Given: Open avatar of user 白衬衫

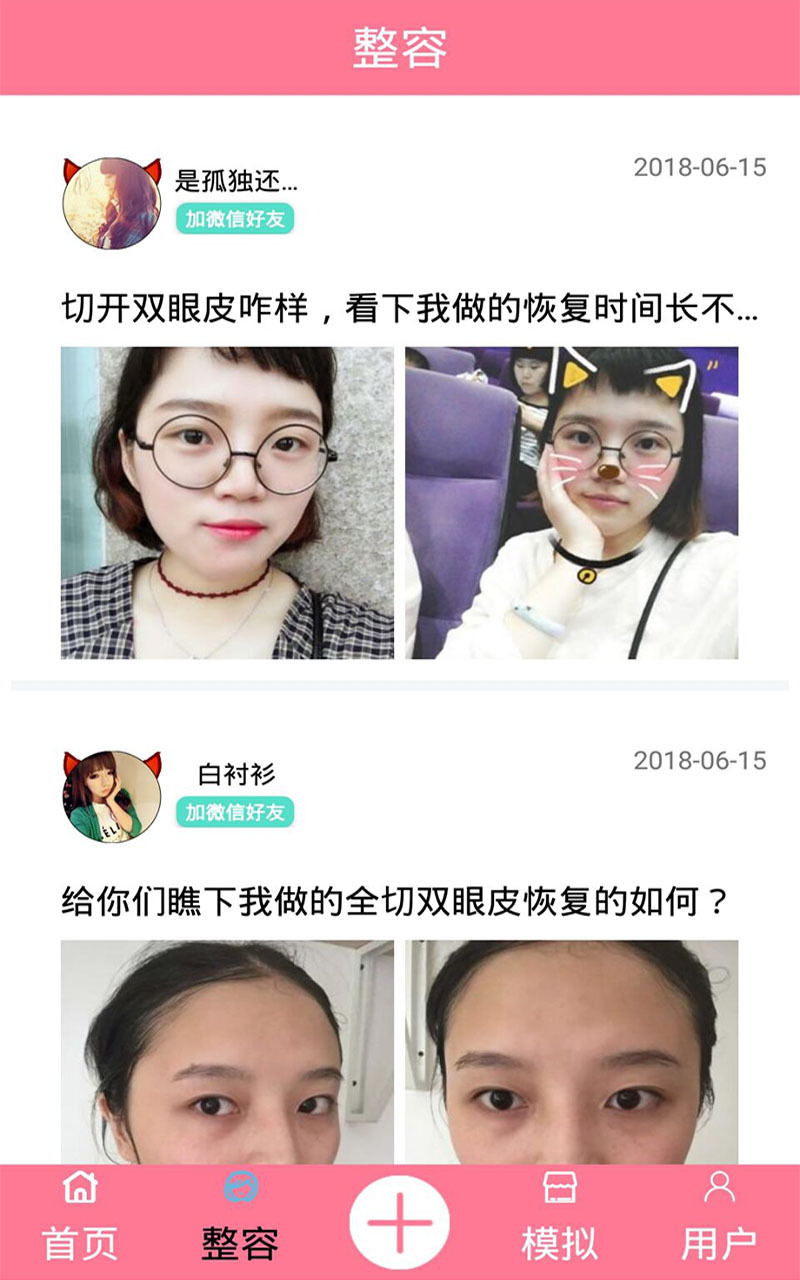Looking at the screenshot, I should pos(112,797).
